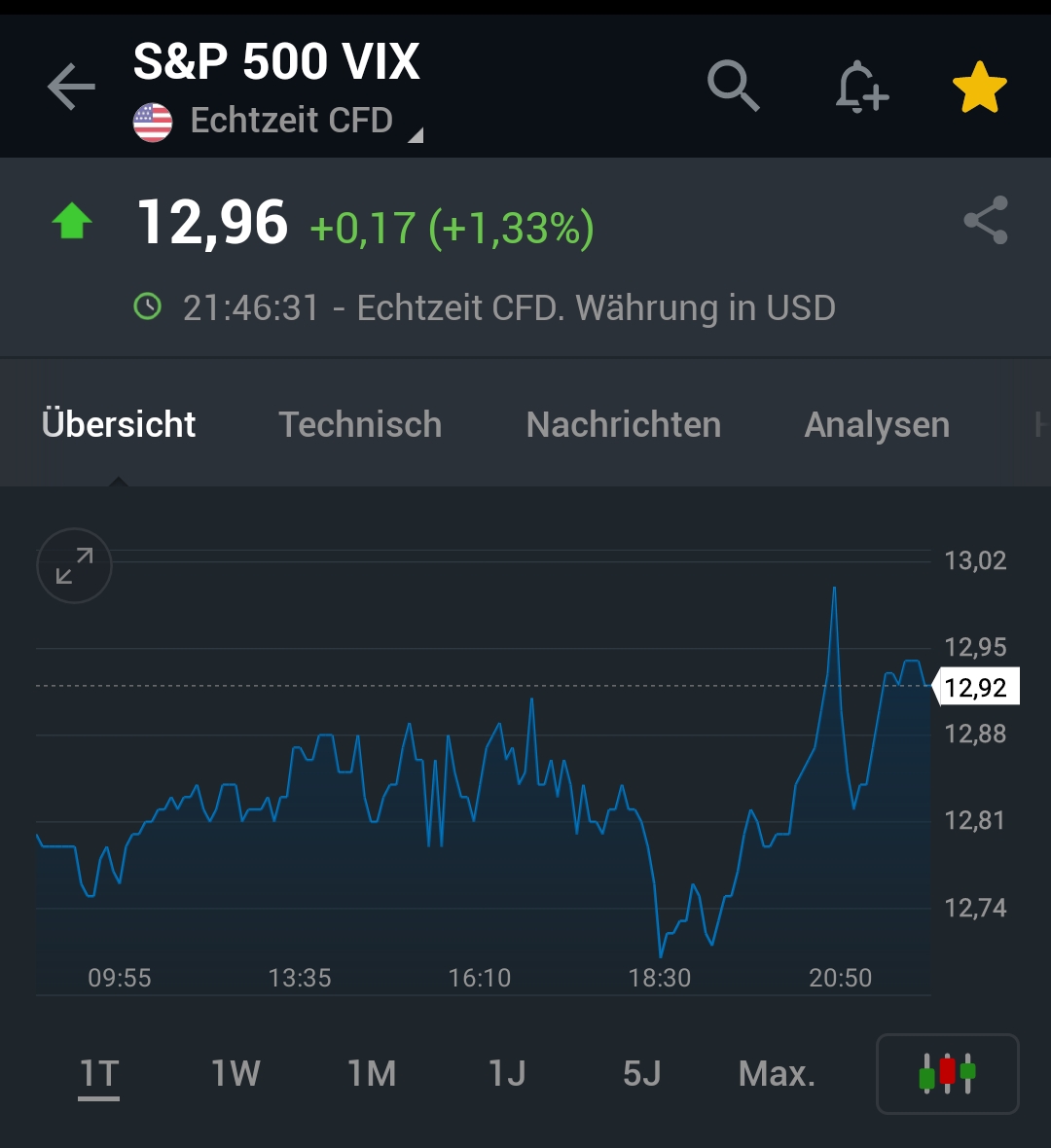Screen dimensions: 1051x1148
Task: Click the green up-arrow price indicator
Action: [71, 222]
